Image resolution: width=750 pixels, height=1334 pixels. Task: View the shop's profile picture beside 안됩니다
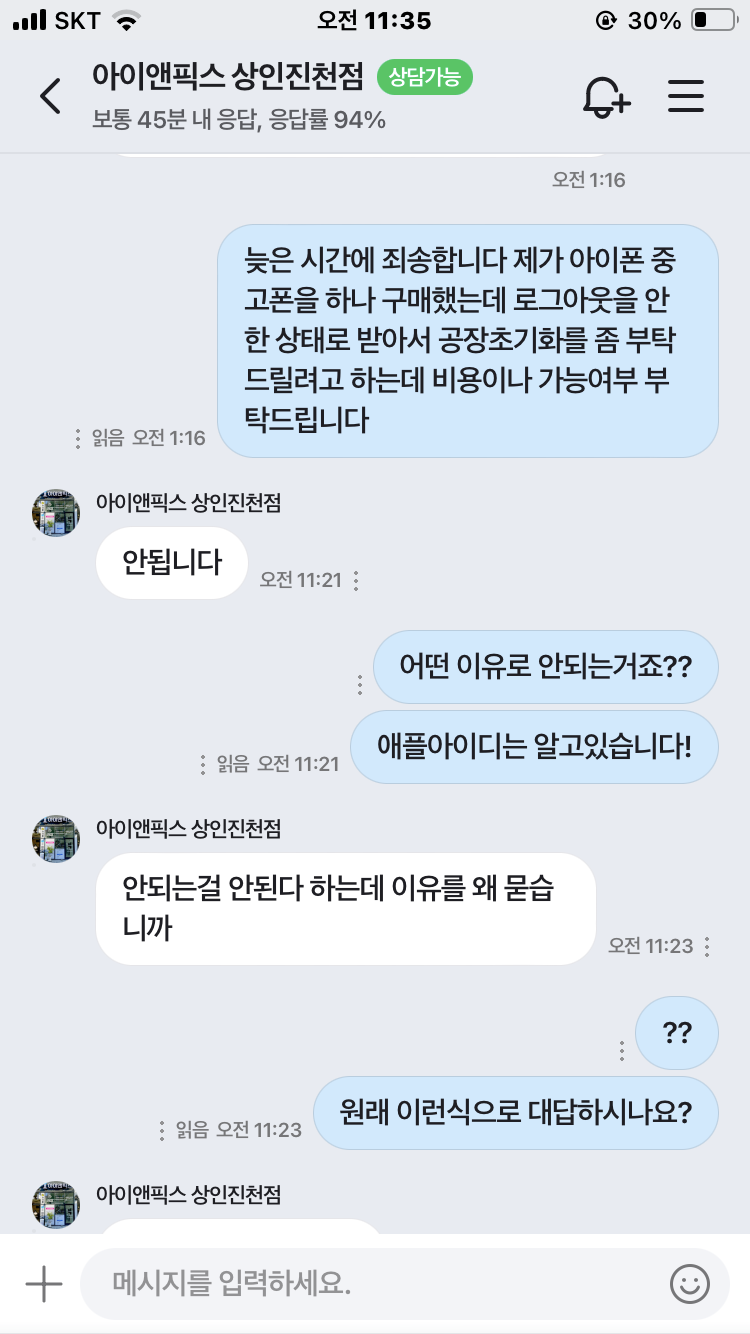tap(56, 513)
